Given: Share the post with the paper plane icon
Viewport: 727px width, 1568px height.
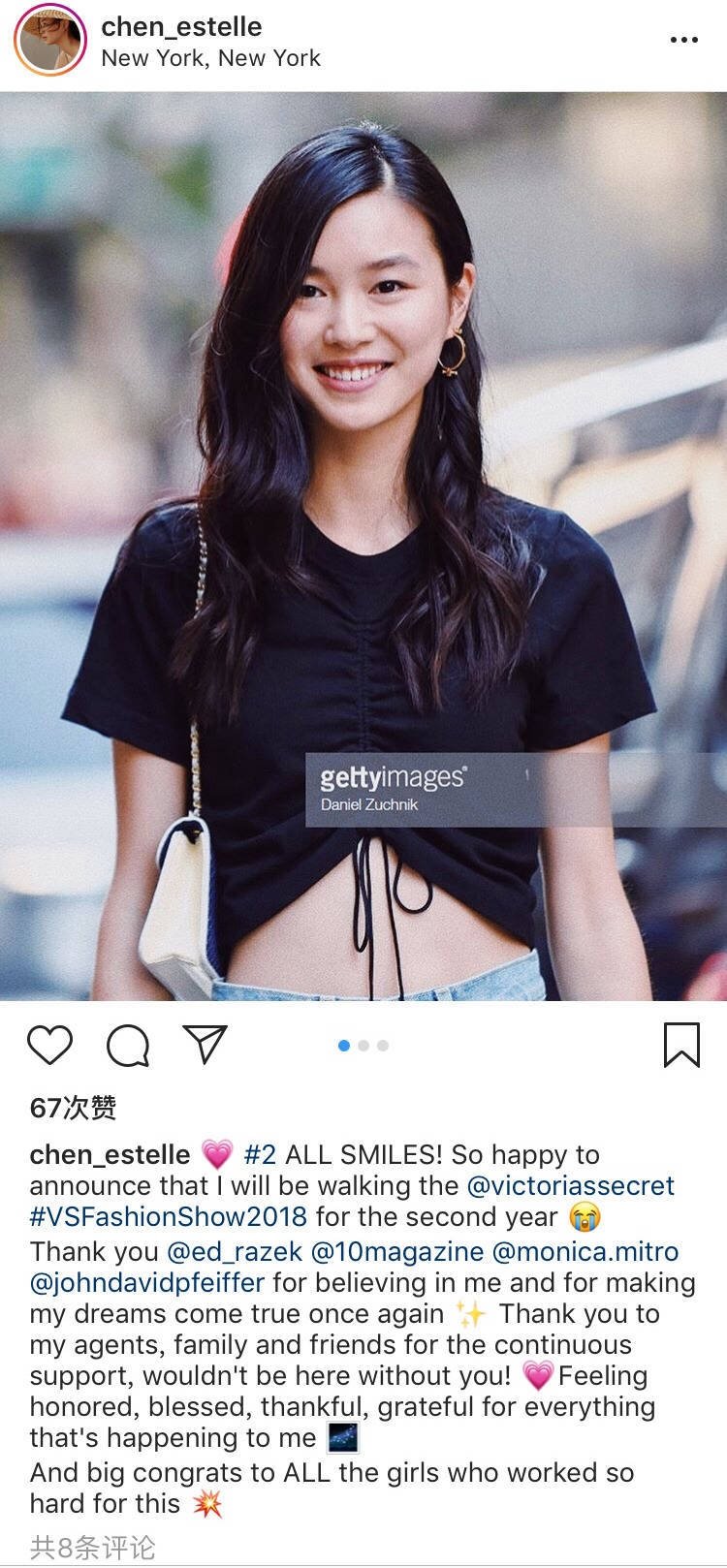Looking at the screenshot, I should (x=205, y=1045).
